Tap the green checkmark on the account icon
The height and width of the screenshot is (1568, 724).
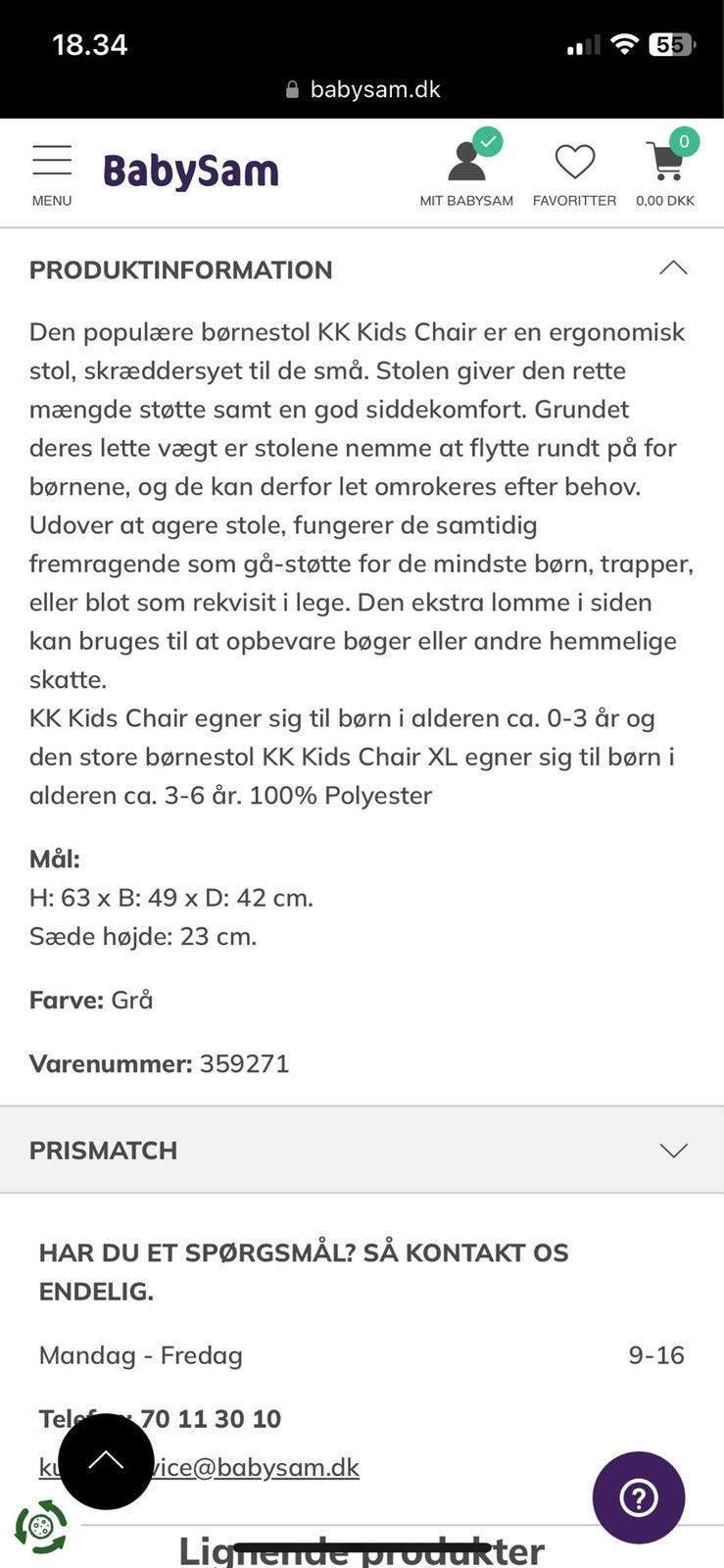[x=486, y=141]
